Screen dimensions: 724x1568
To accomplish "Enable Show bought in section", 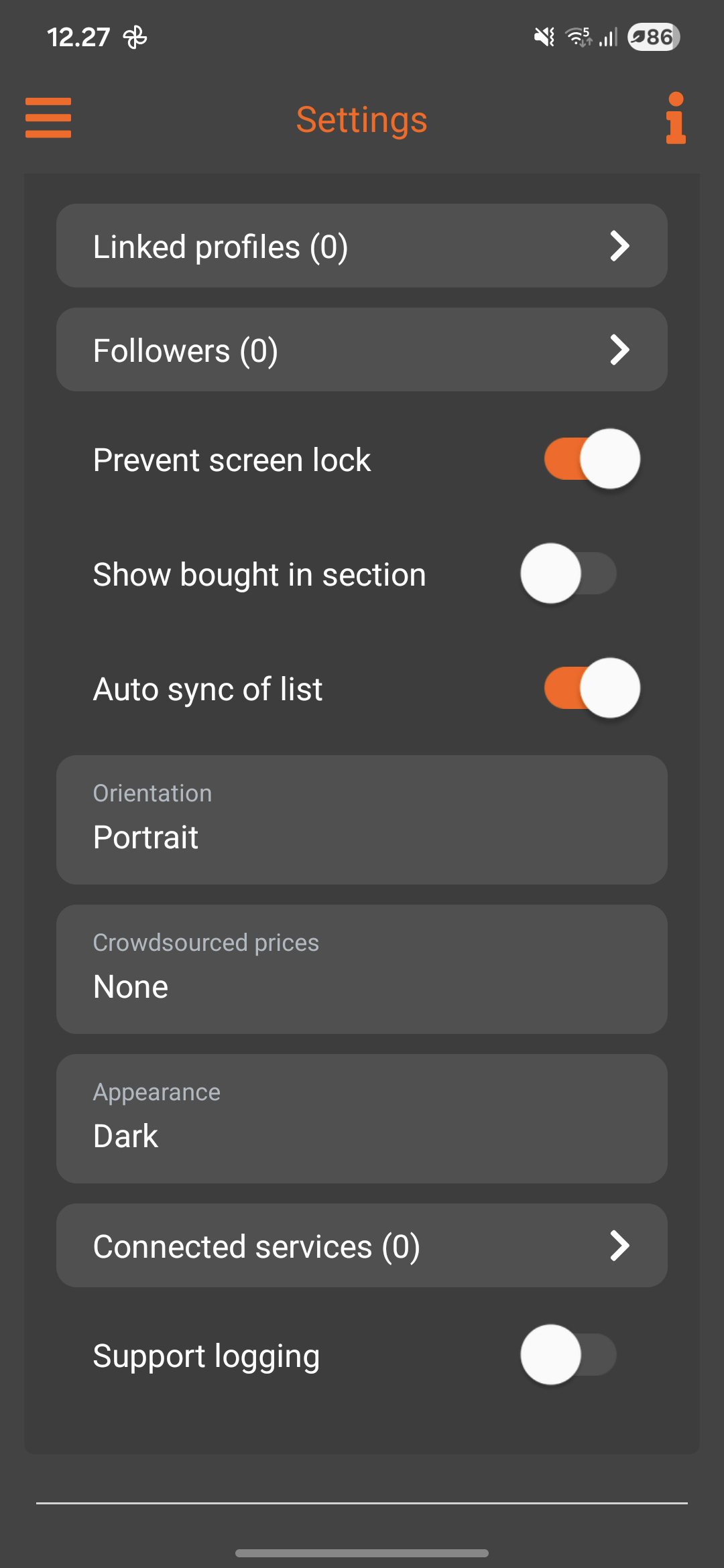I will pos(568,574).
